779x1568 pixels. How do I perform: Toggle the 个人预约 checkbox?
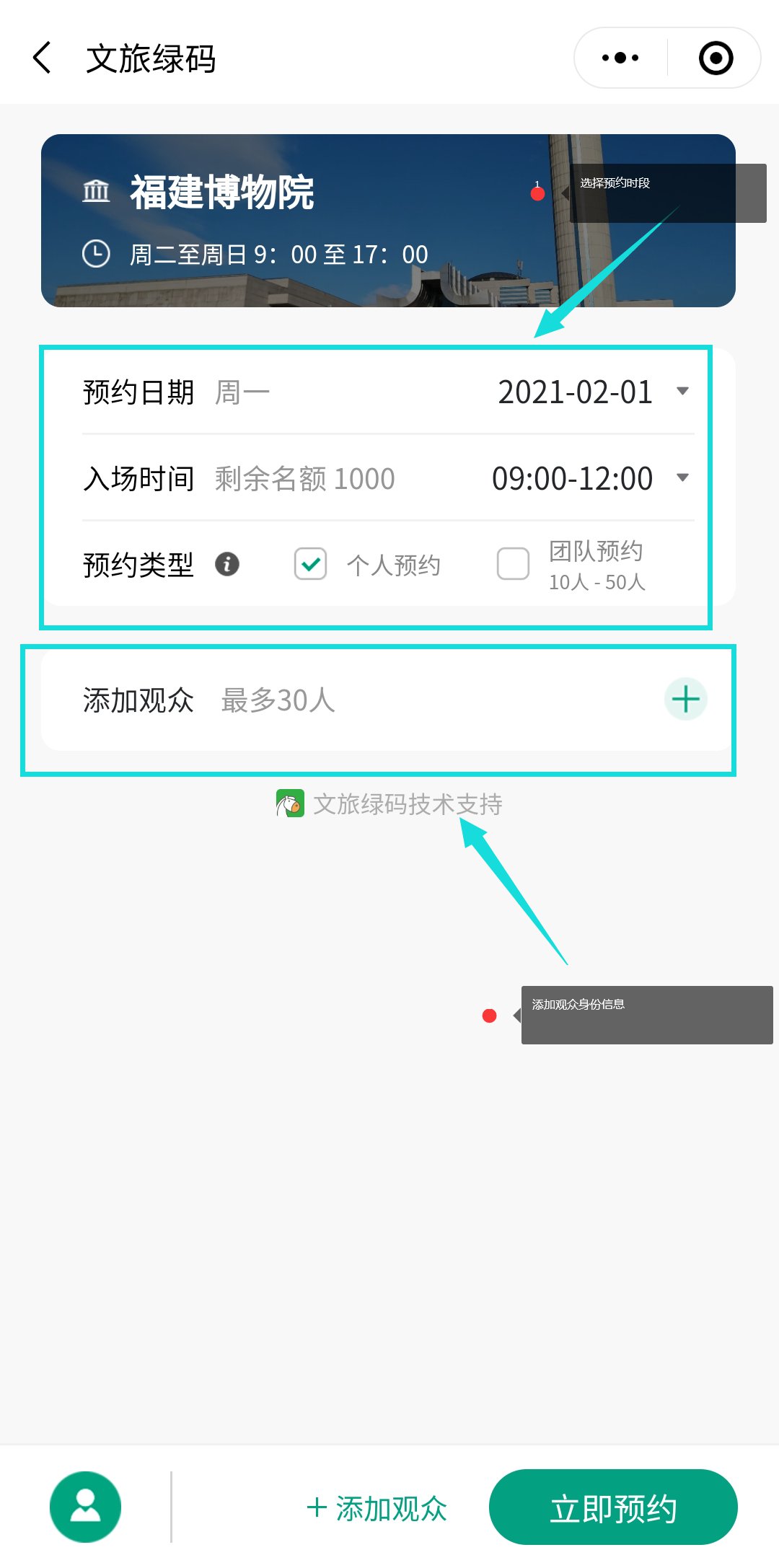(310, 564)
